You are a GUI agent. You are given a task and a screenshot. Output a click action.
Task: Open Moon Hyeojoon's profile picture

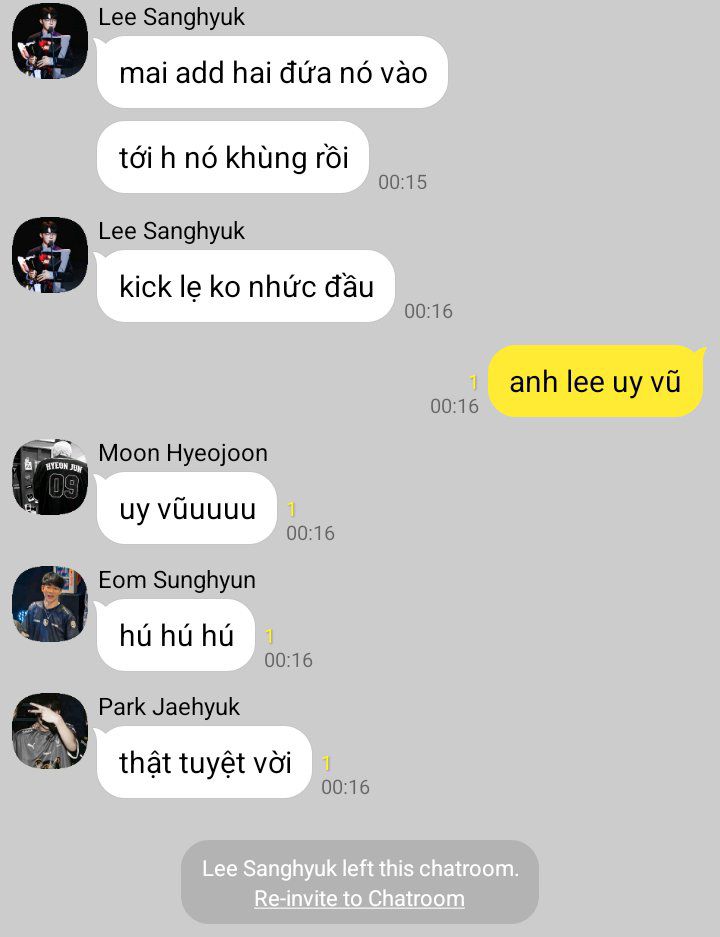click(x=50, y=477)
